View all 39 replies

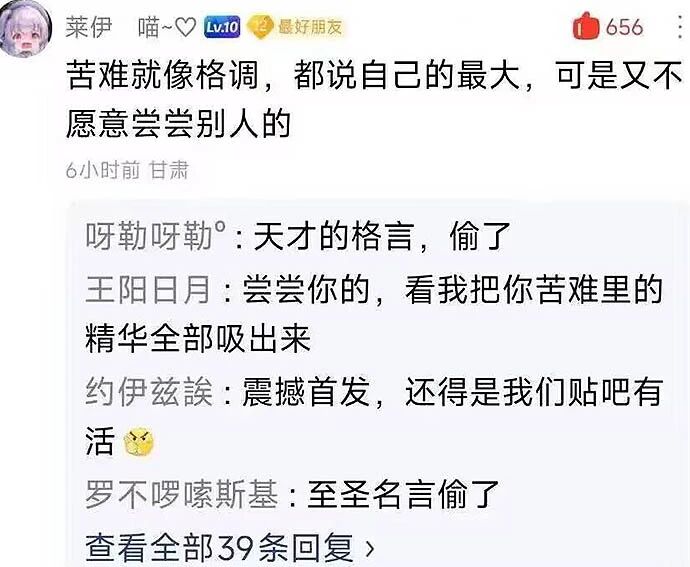coord(230,547)
